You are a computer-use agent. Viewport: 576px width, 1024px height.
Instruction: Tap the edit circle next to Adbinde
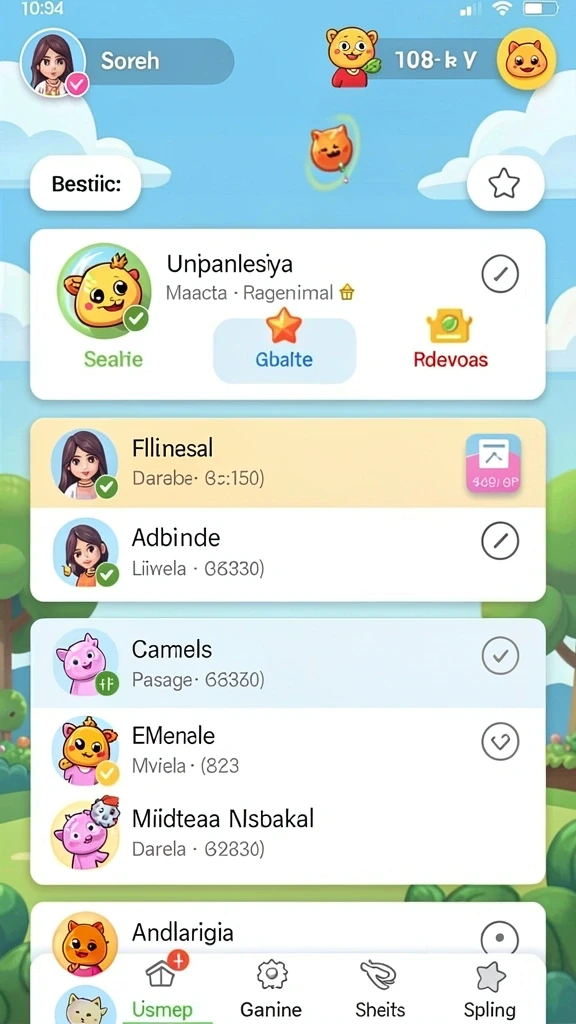[x=500, y=541]
